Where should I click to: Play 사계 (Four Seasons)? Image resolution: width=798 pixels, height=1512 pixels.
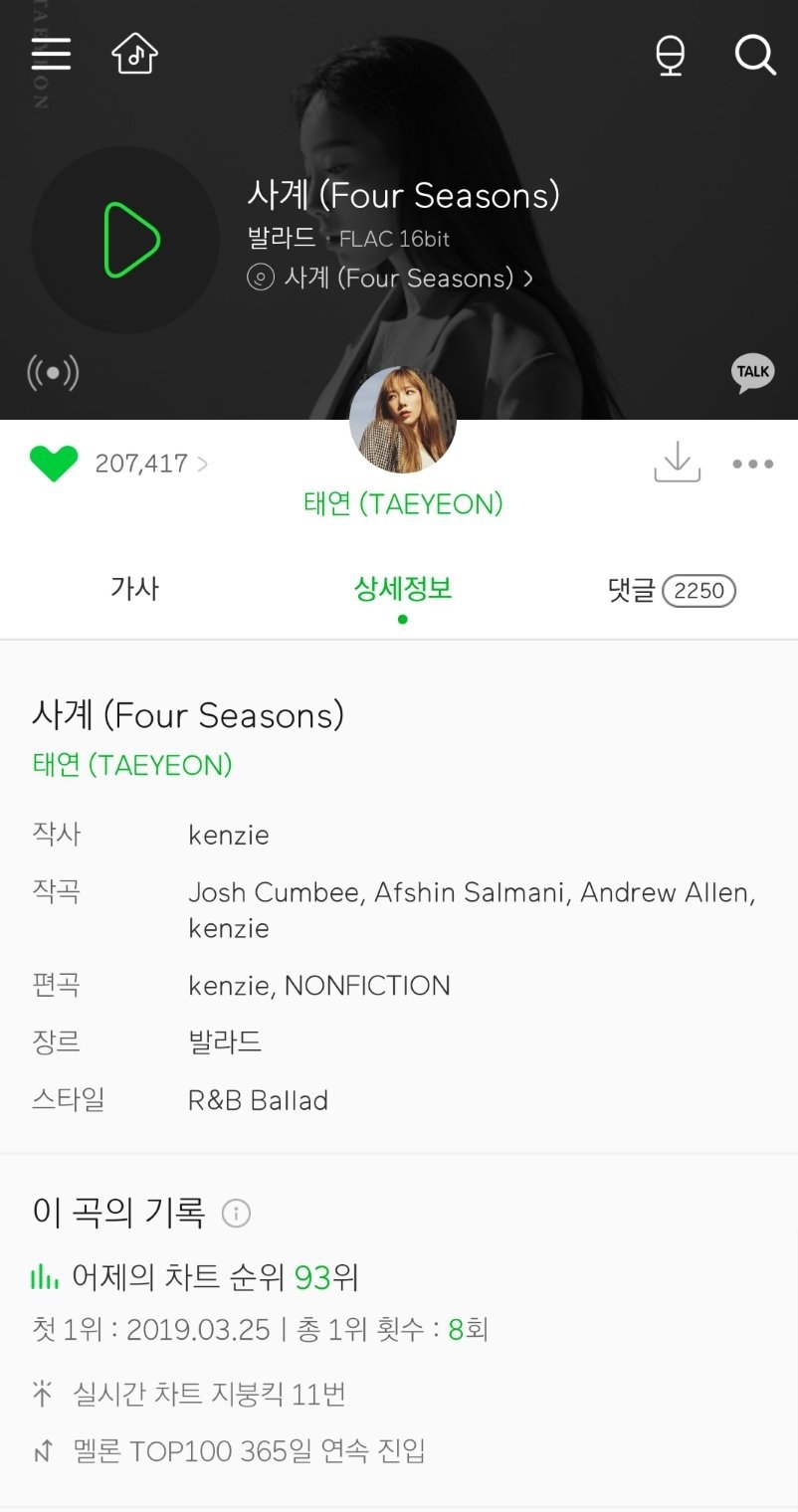[126, 240]
